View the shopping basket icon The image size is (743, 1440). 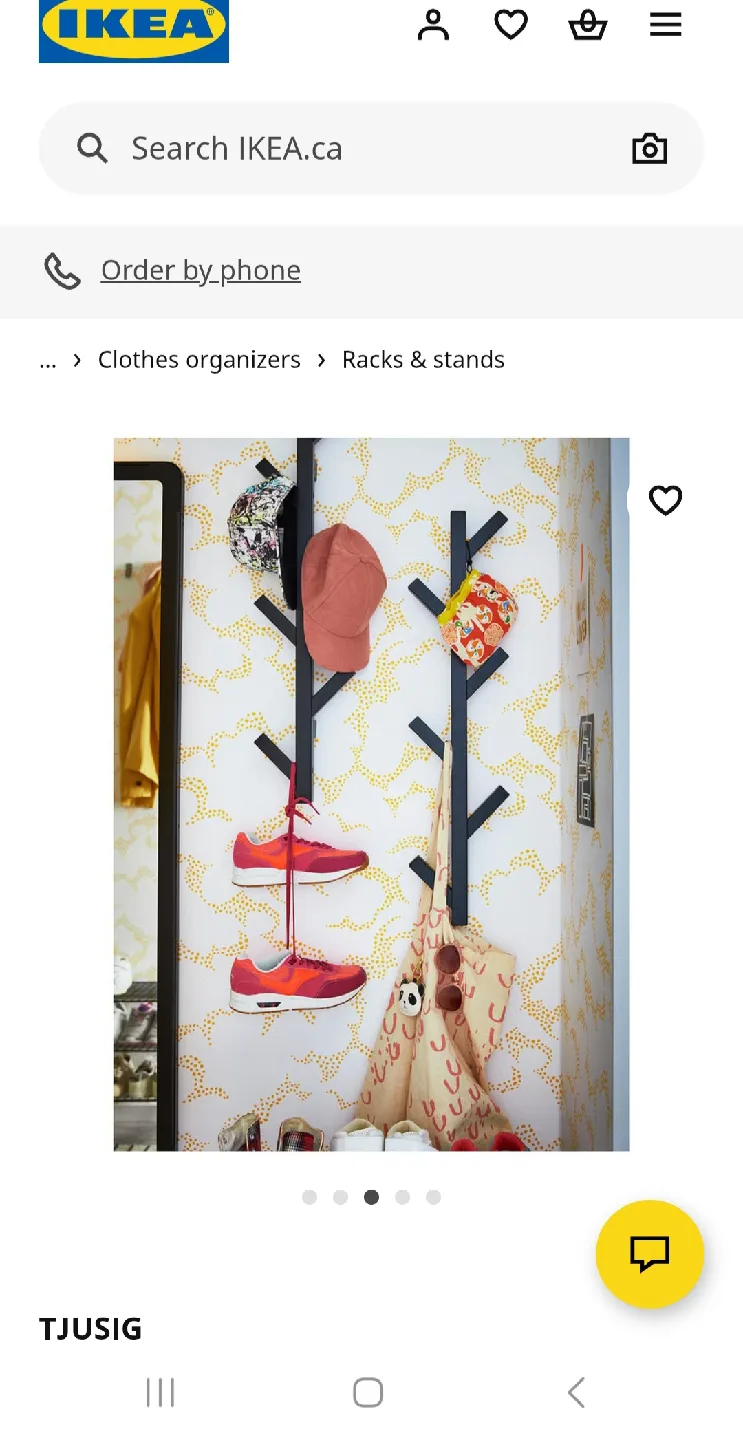point(588,24)
